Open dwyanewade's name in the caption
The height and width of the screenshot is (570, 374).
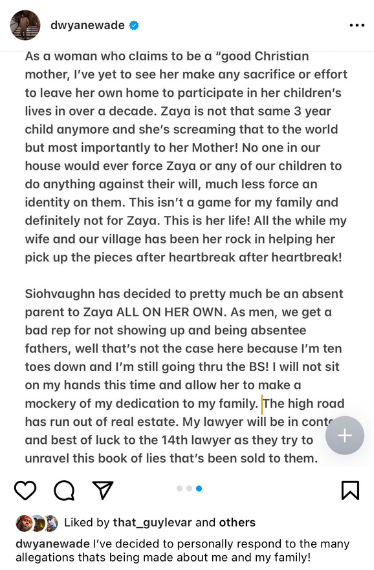[53, 544]
